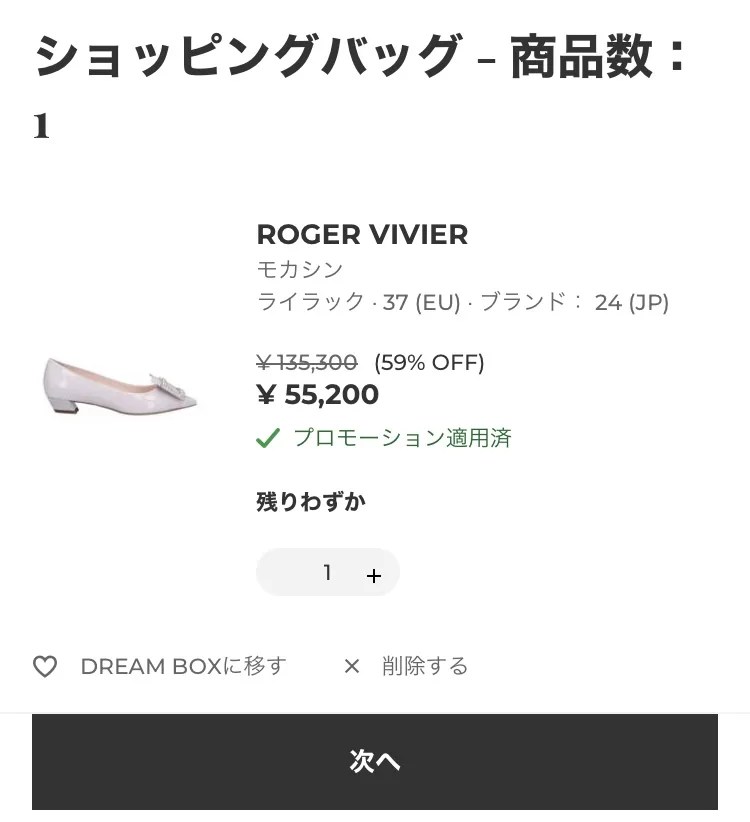Click the discounted price ¥55,200

(317, 395)
